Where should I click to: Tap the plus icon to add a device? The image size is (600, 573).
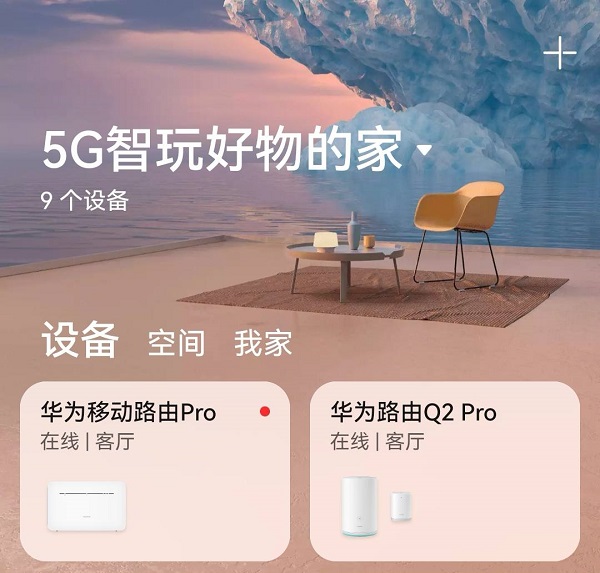560,53
